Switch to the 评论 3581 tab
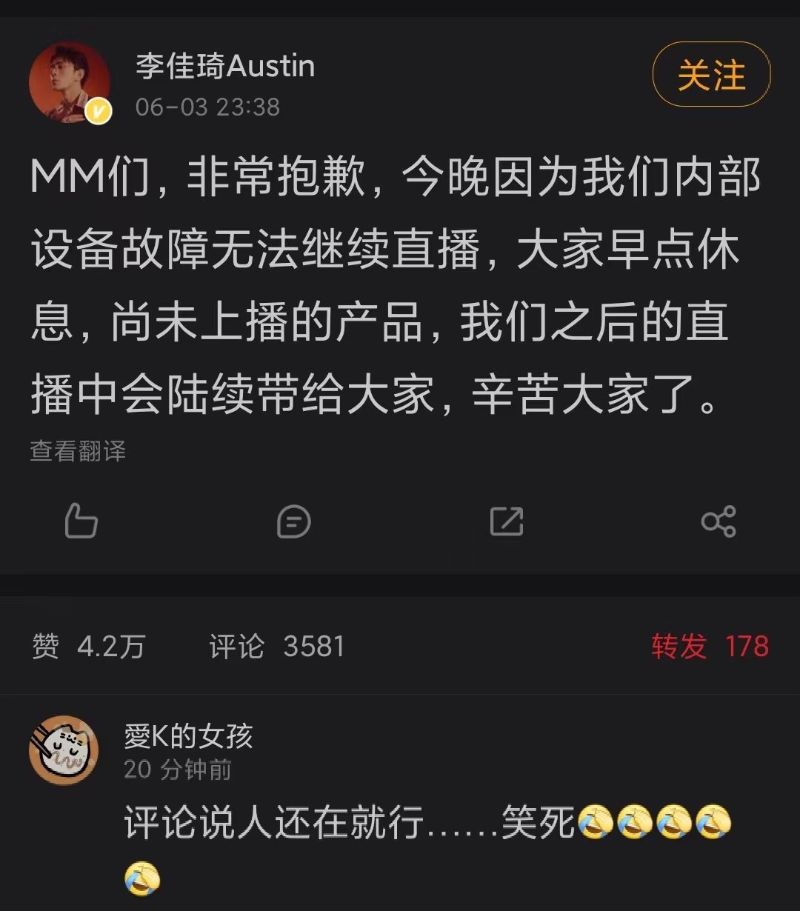 [276, 646]
